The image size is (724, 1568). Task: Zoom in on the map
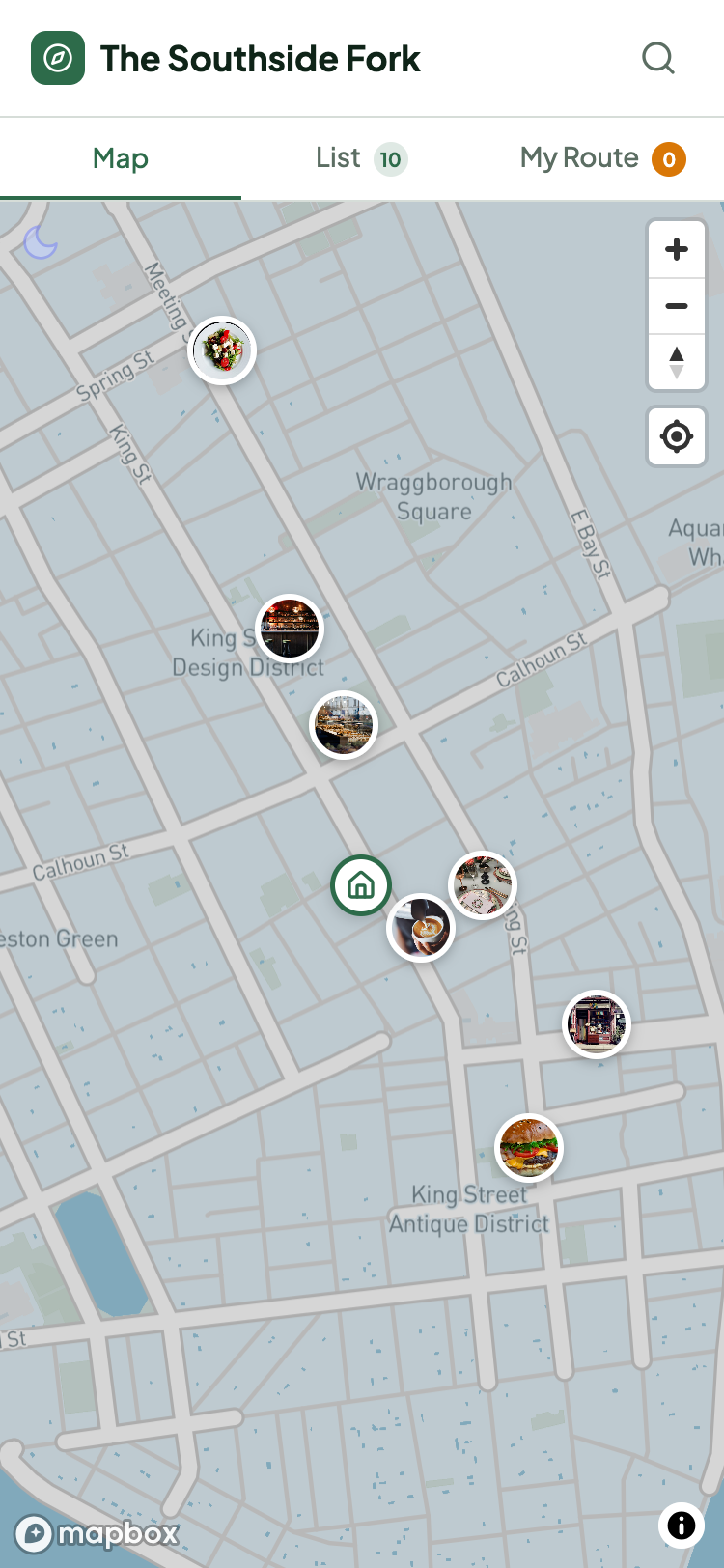(x=677, y=249)
